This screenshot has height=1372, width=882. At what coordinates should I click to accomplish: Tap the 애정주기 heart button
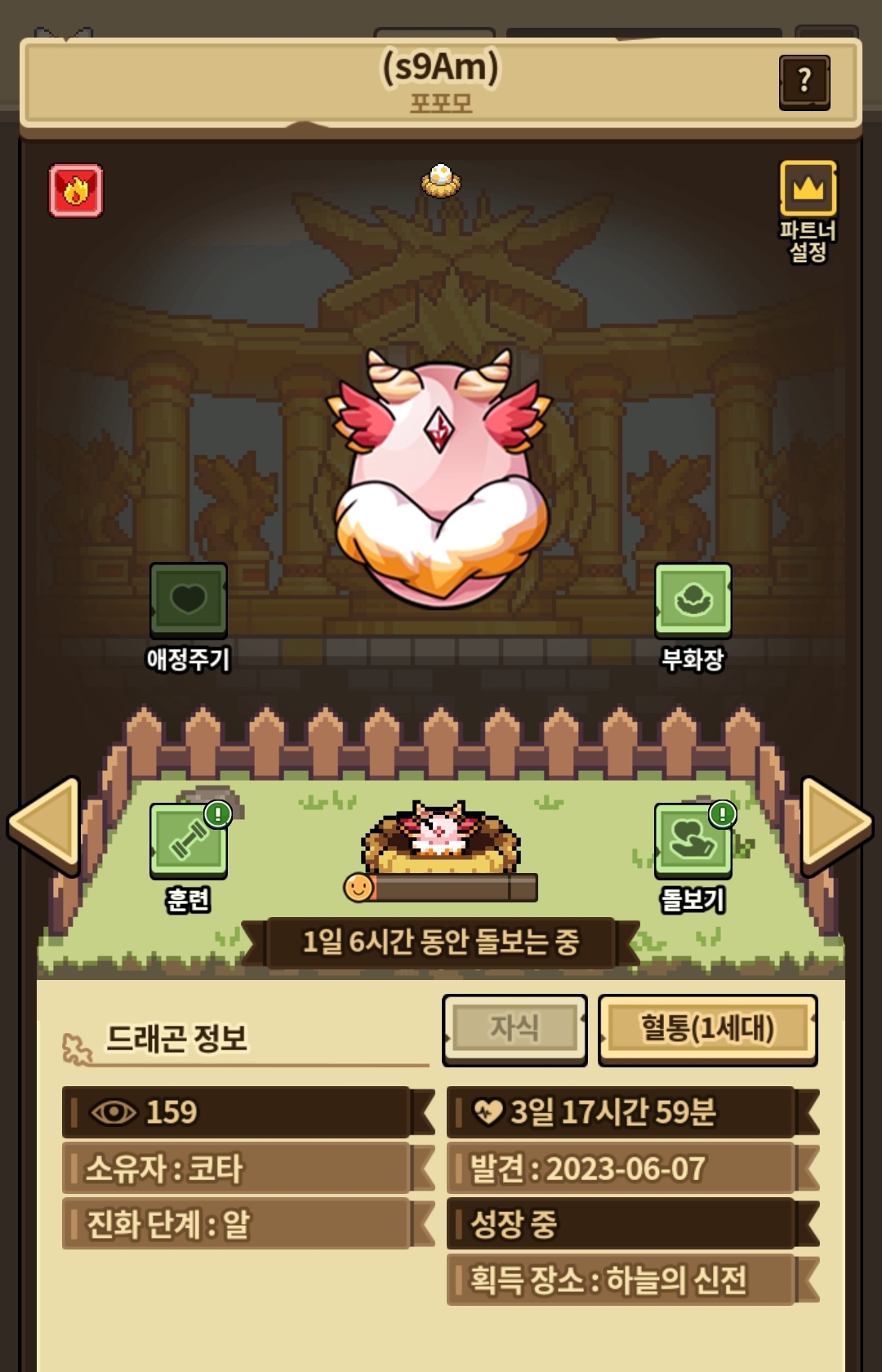[x=188, y=600]
